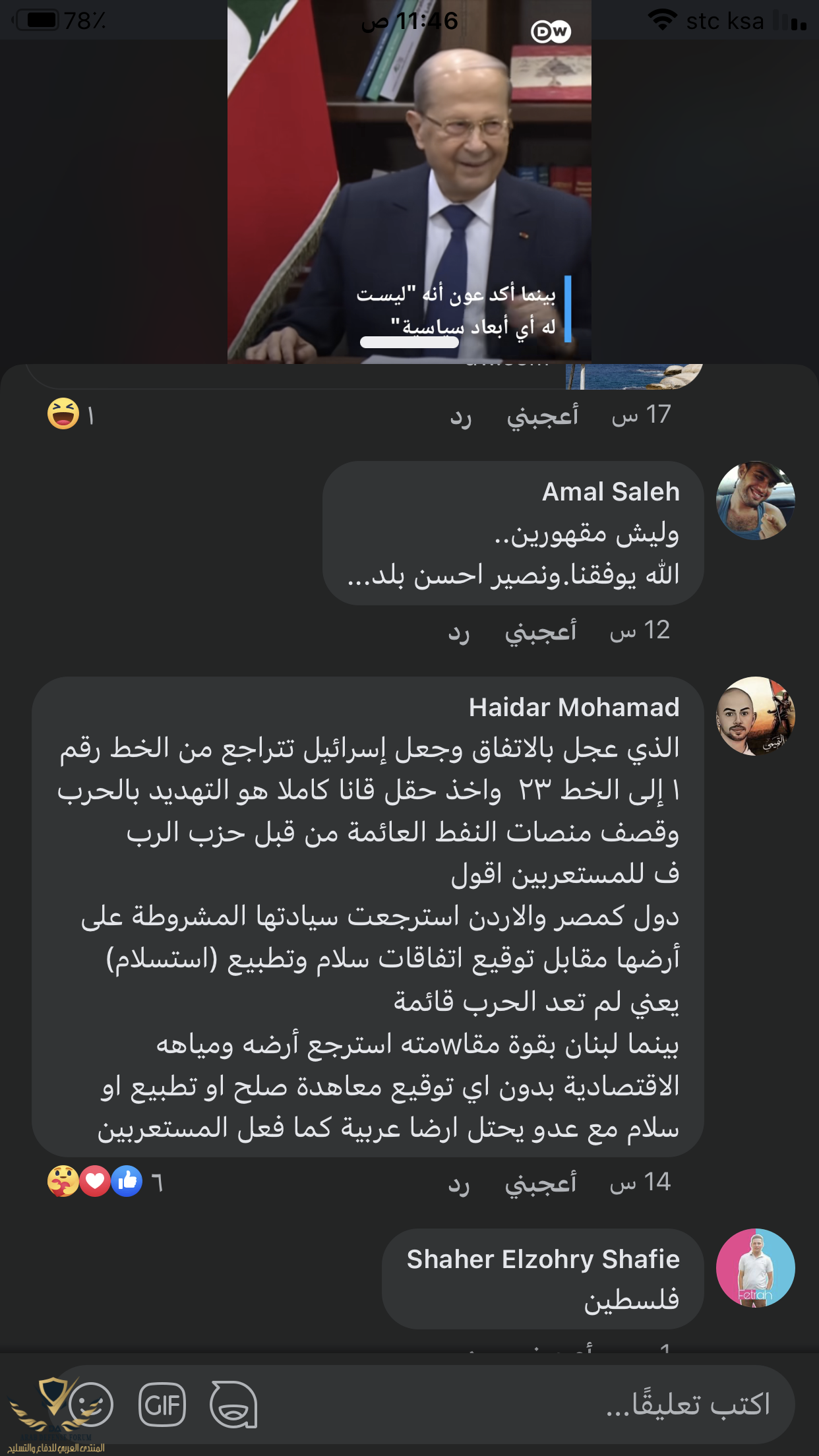
Task: Open Amal Saleh's profile picture
Action: tap(755, 501)
